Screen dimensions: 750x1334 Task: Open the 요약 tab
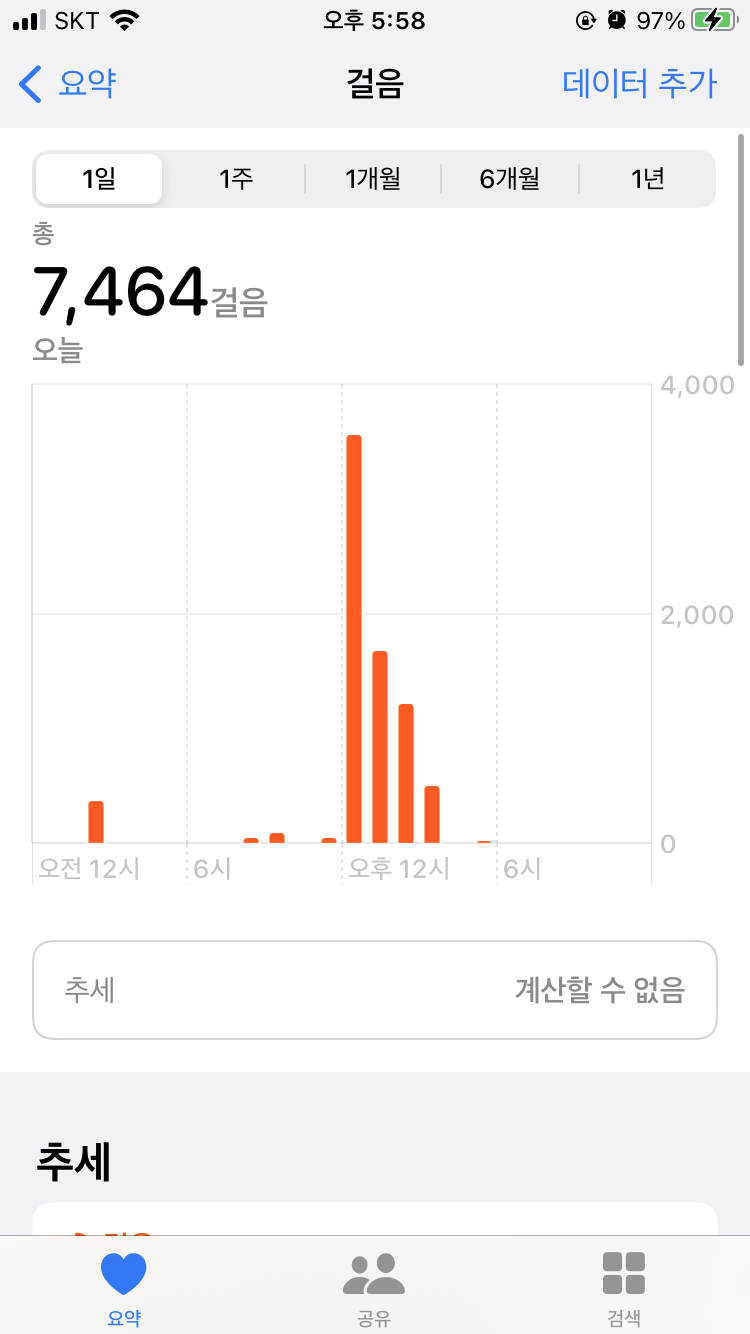124,1288
